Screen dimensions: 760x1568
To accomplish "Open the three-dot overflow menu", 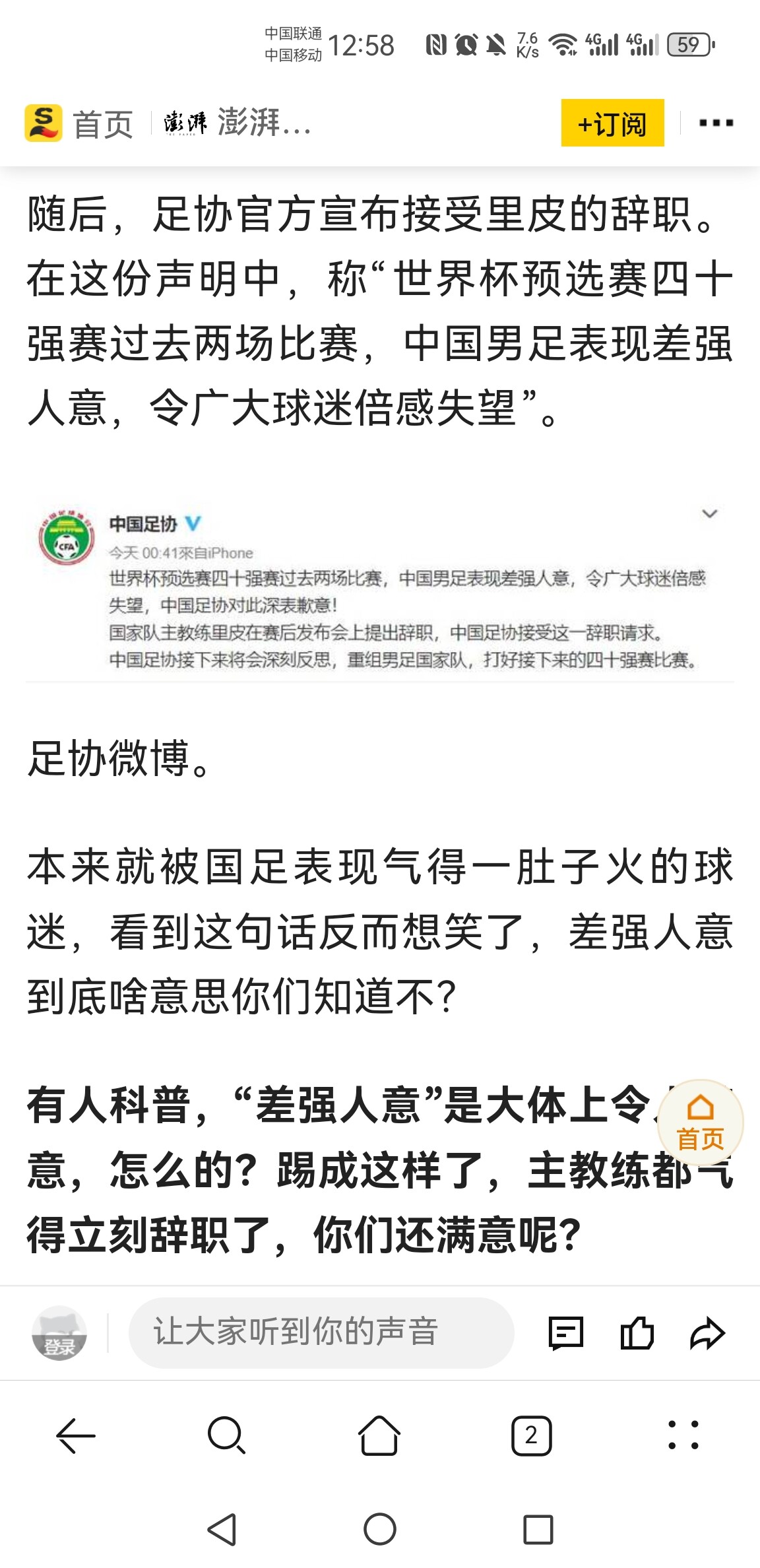I will (715, 123).
